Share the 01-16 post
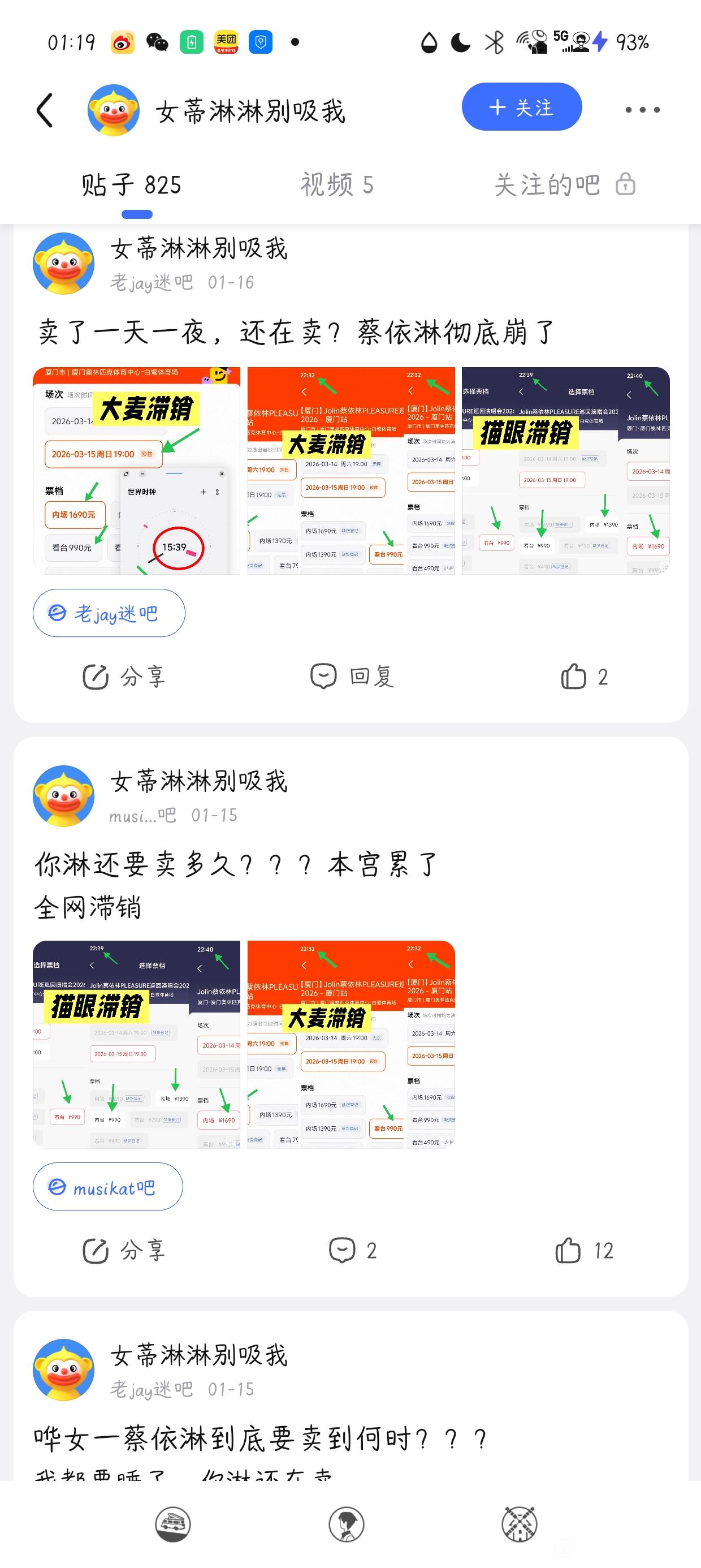The image size is (701, 1568). [124, 677]
